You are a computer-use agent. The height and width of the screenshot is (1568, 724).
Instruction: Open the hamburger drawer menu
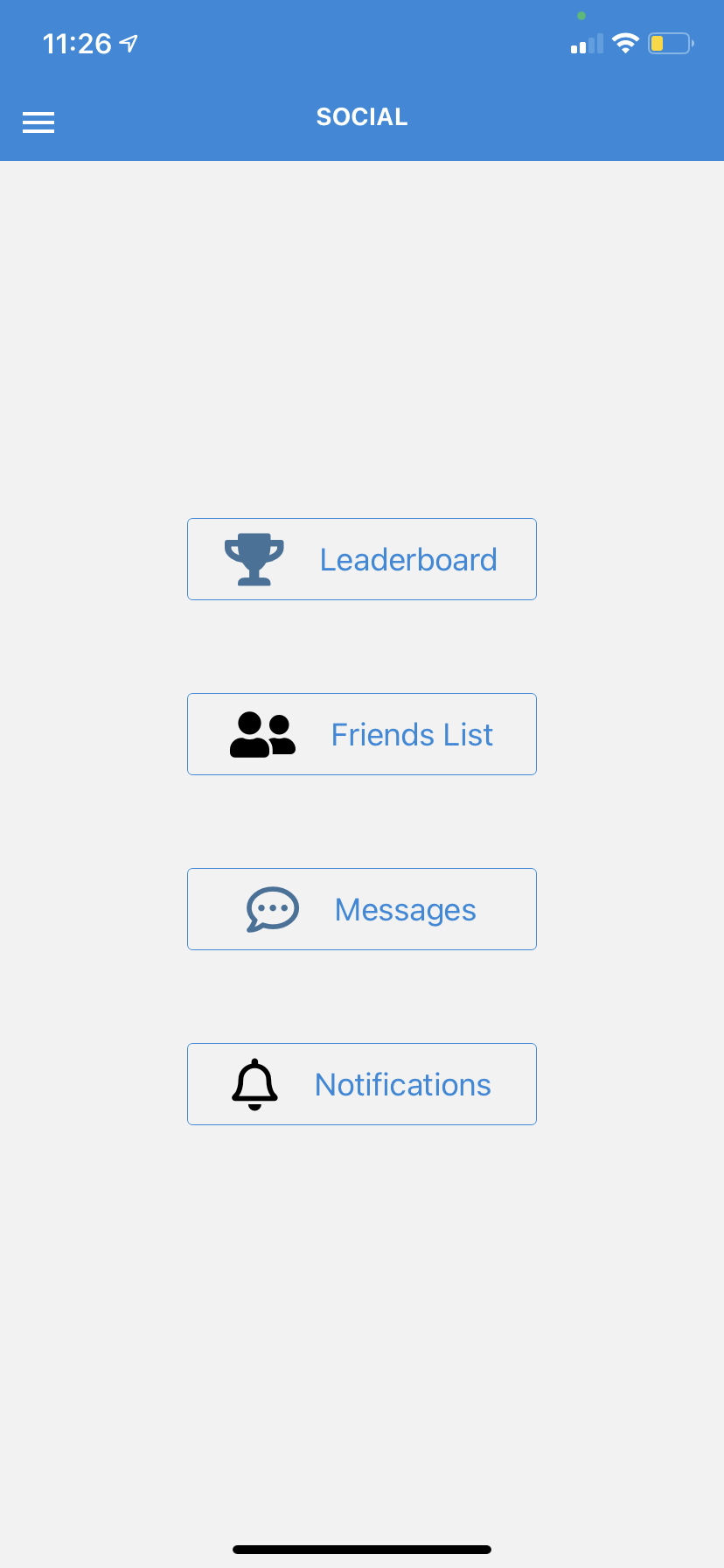pos(38,122)
